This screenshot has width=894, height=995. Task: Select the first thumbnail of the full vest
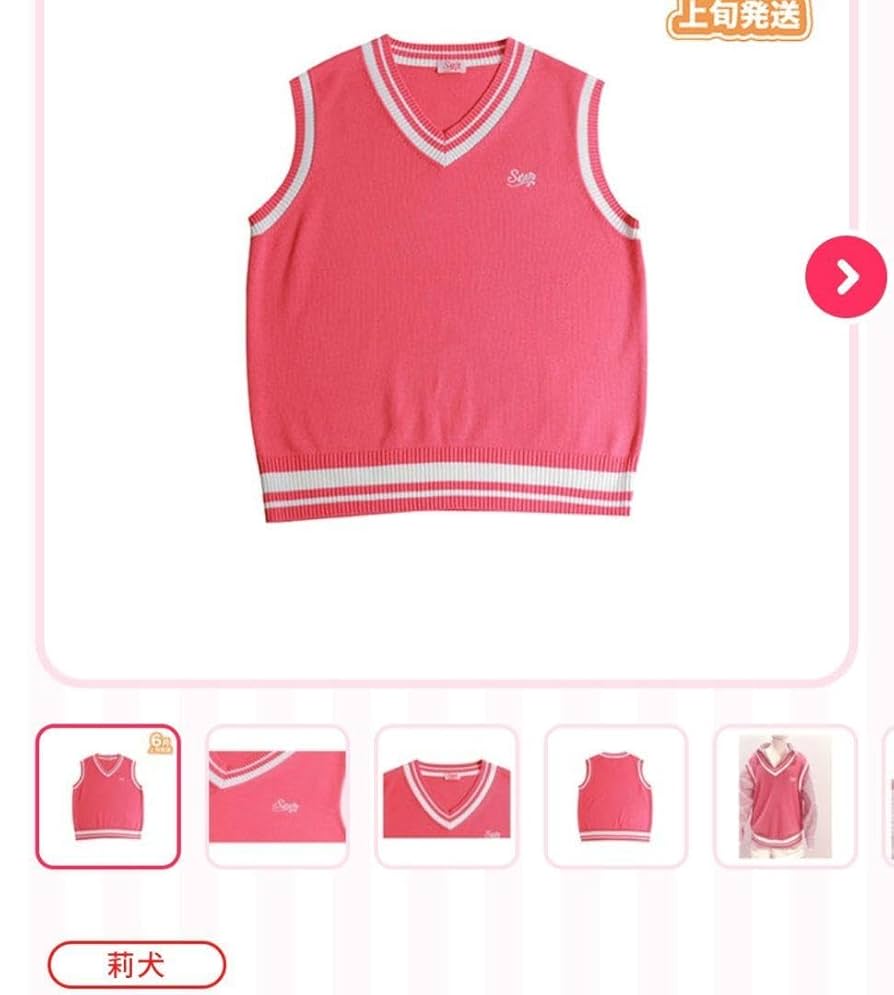click(x=108, y=796)
